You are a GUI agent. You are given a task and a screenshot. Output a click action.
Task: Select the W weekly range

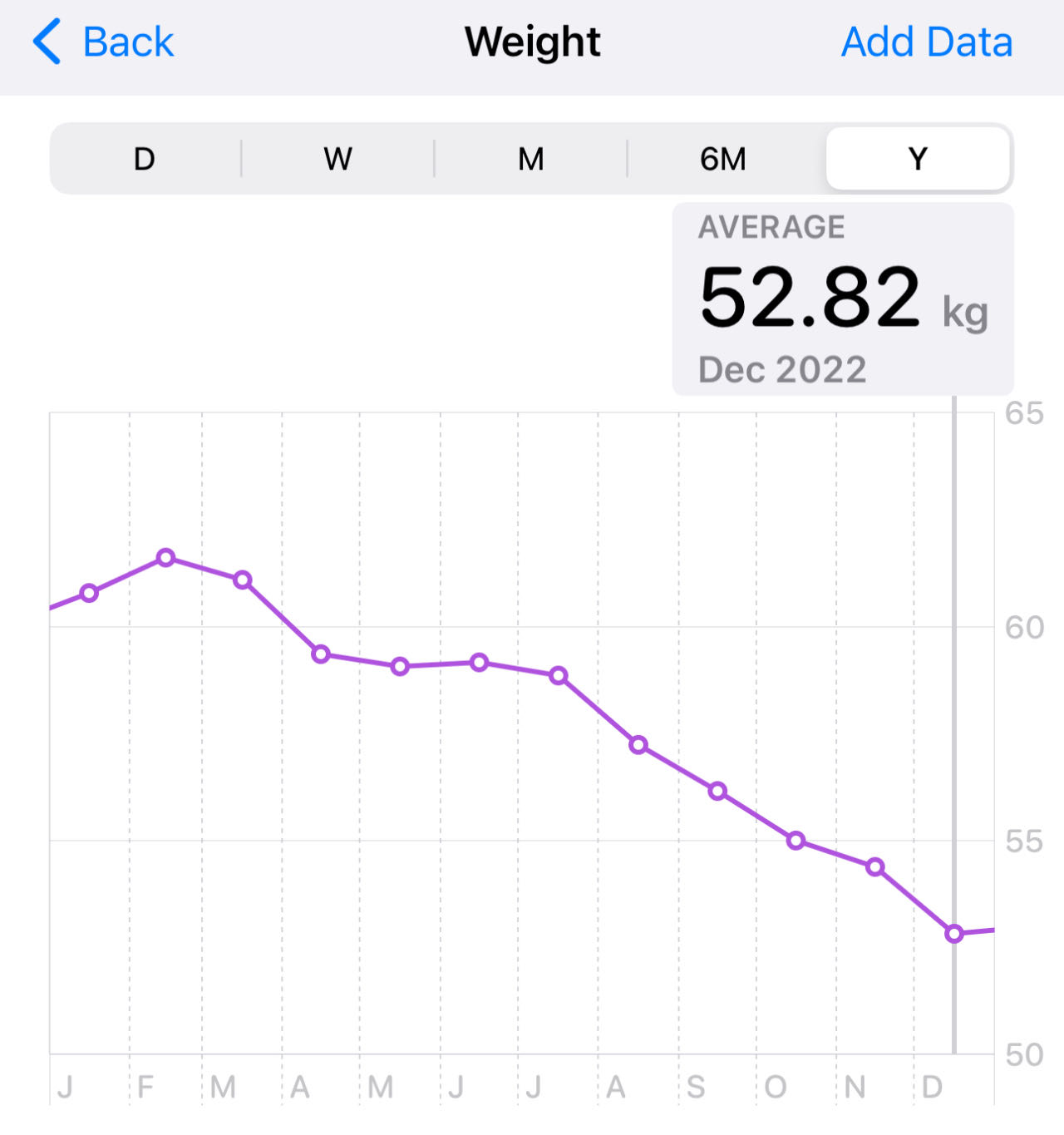coord(337,159)
